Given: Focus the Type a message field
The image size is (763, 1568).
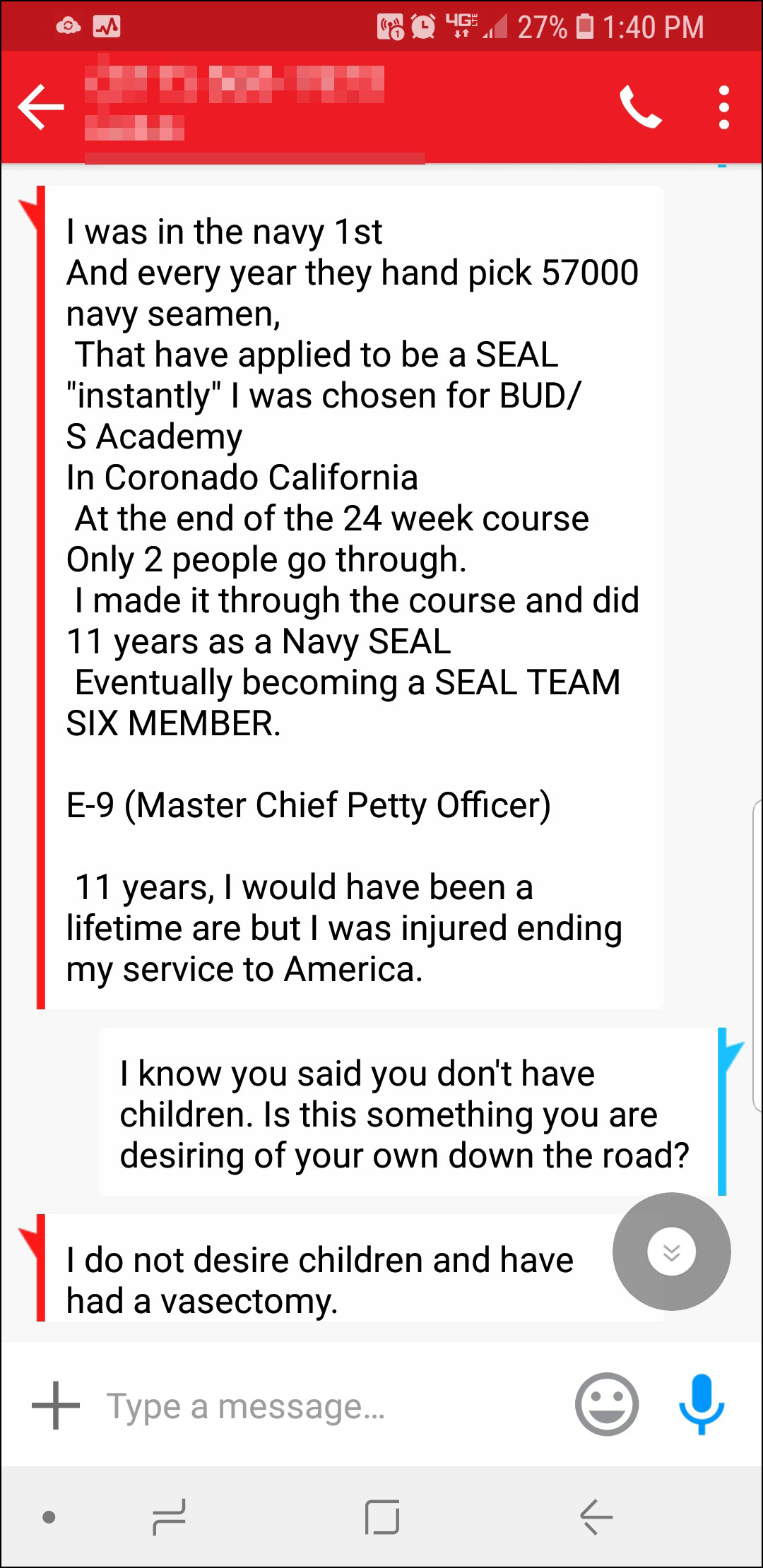Looking at the screenshot, I should pos(318,1406).
